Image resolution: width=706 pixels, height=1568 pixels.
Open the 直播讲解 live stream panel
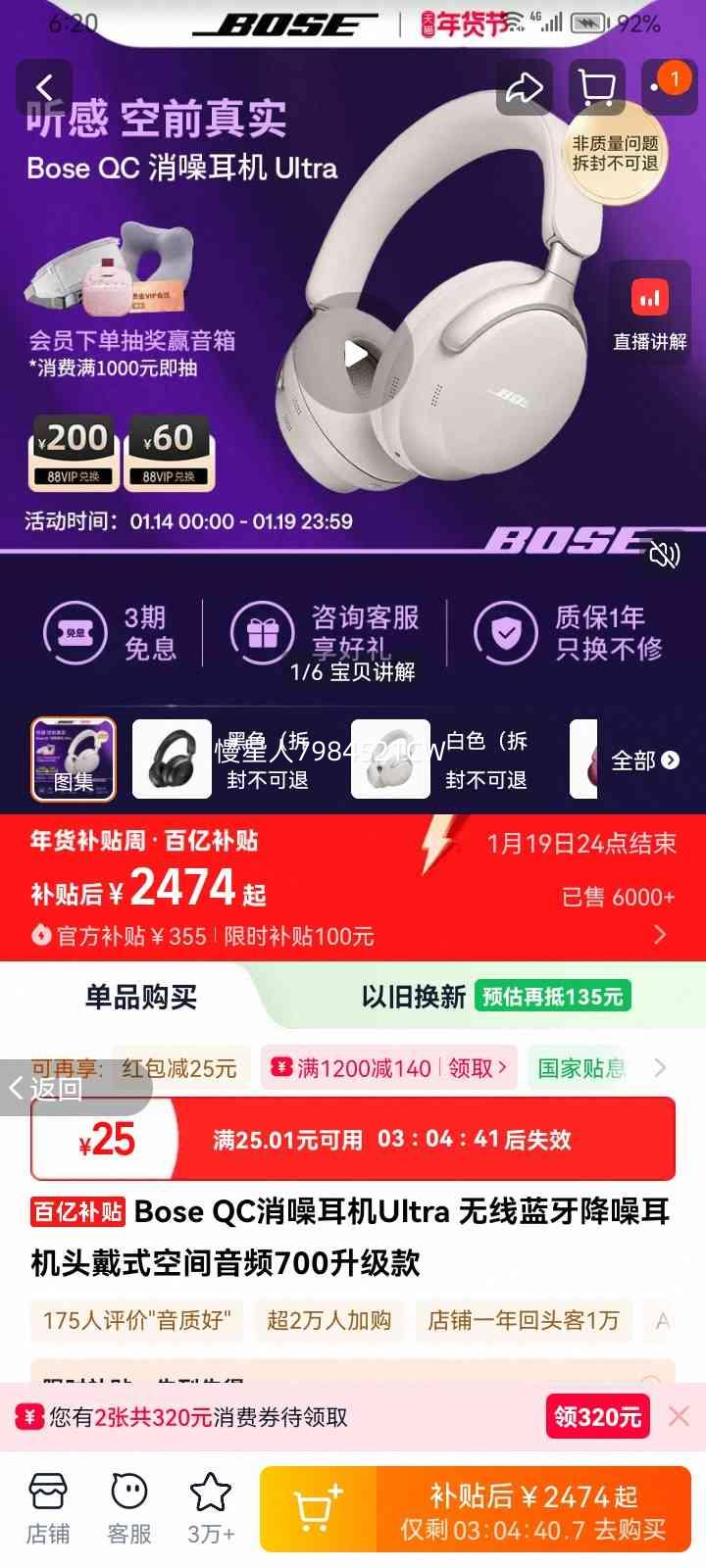coord(649,314)
